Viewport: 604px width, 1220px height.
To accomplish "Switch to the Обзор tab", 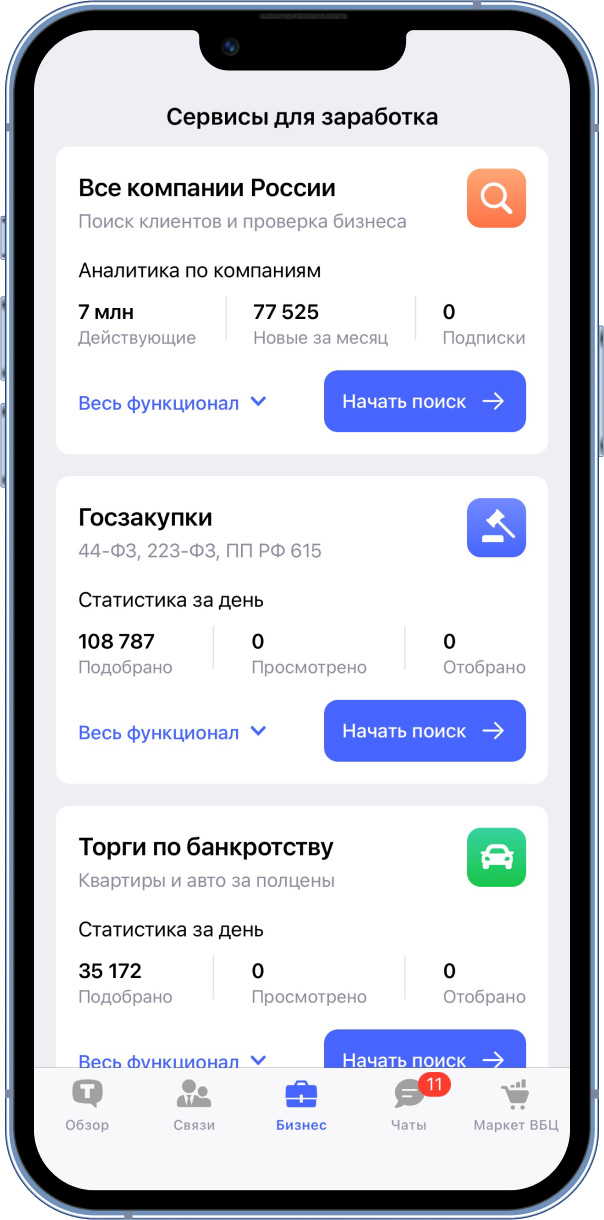I will click(87, 1105).
